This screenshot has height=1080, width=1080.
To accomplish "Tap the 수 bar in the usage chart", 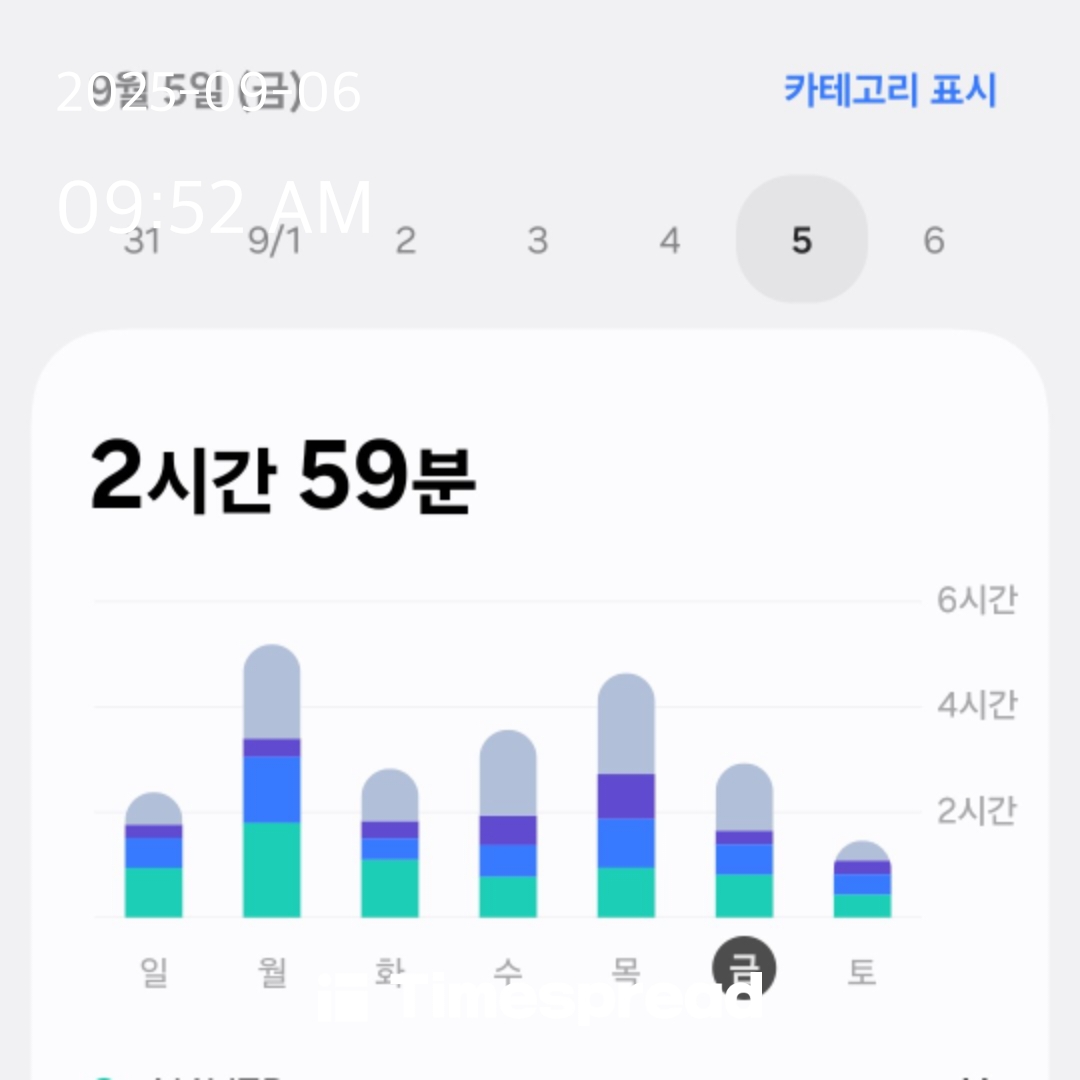I will tap(508, 830).
